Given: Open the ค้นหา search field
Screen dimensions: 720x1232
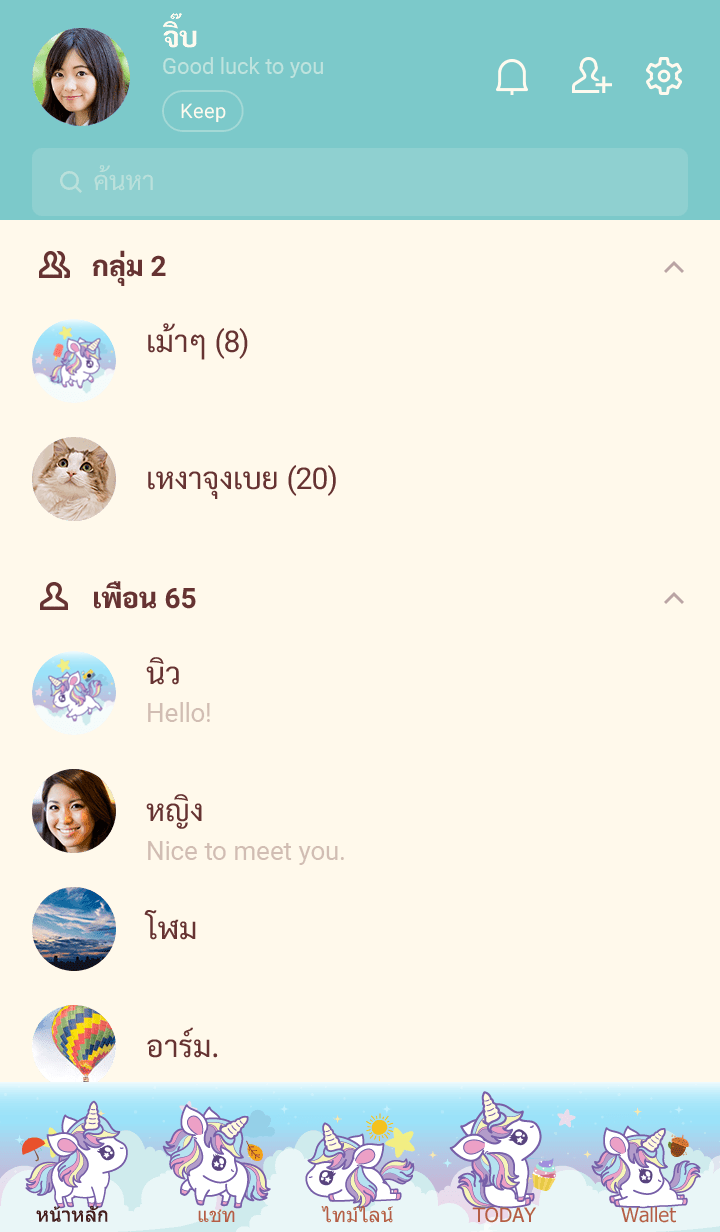Looking at the screenshot, I should pyautogui.click(x=360, y=182).
